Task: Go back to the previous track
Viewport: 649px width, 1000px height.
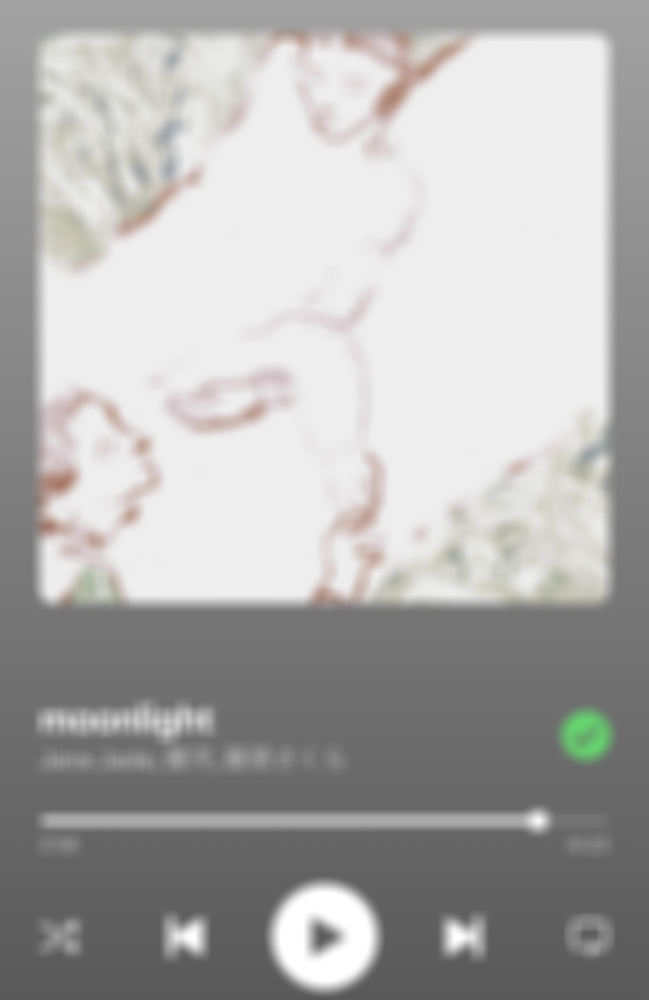Action: (185, 937)
